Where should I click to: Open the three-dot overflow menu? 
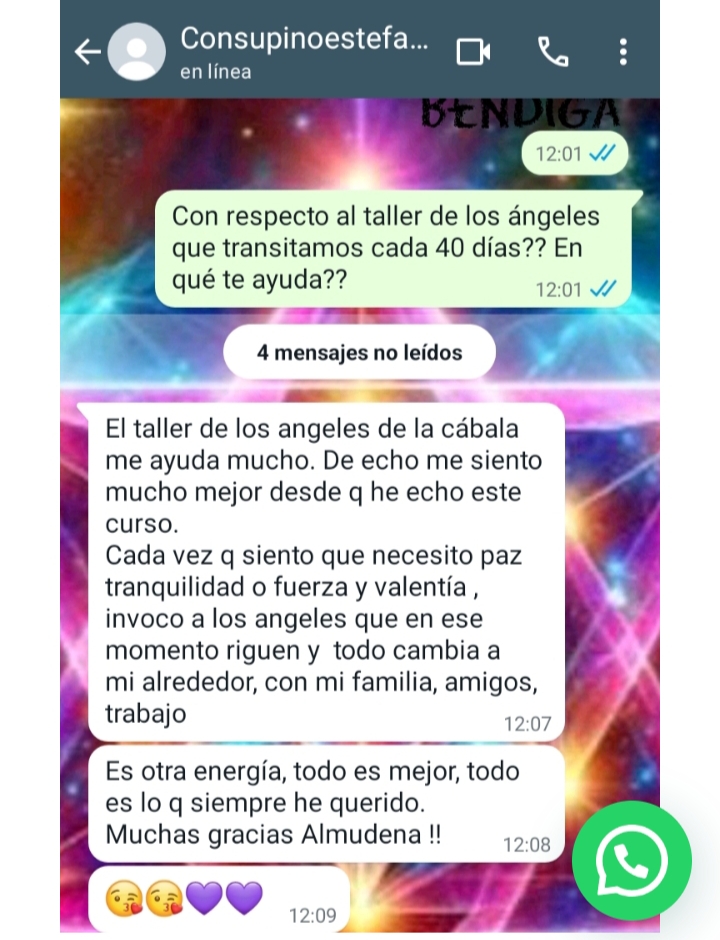point(623,51)
